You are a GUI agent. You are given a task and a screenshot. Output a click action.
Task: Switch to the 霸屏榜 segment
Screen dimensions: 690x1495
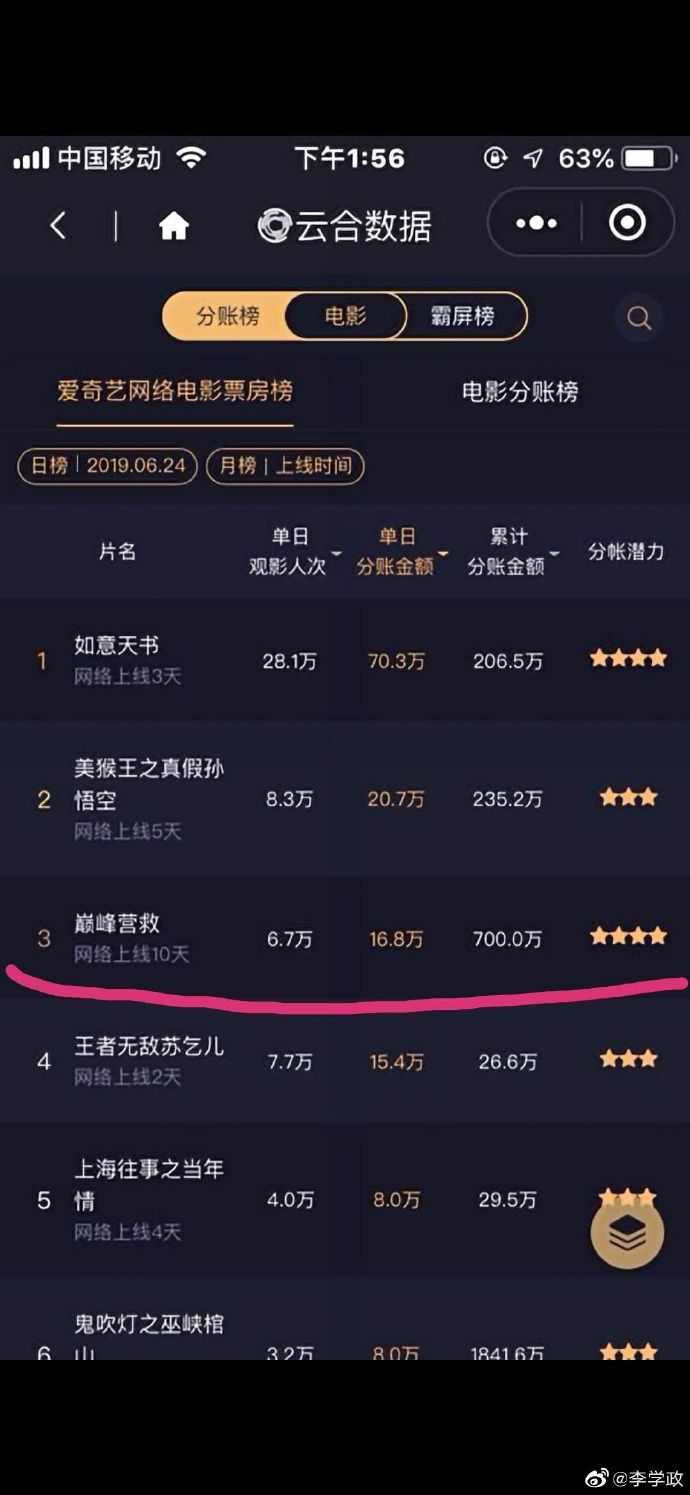point(462,317)
